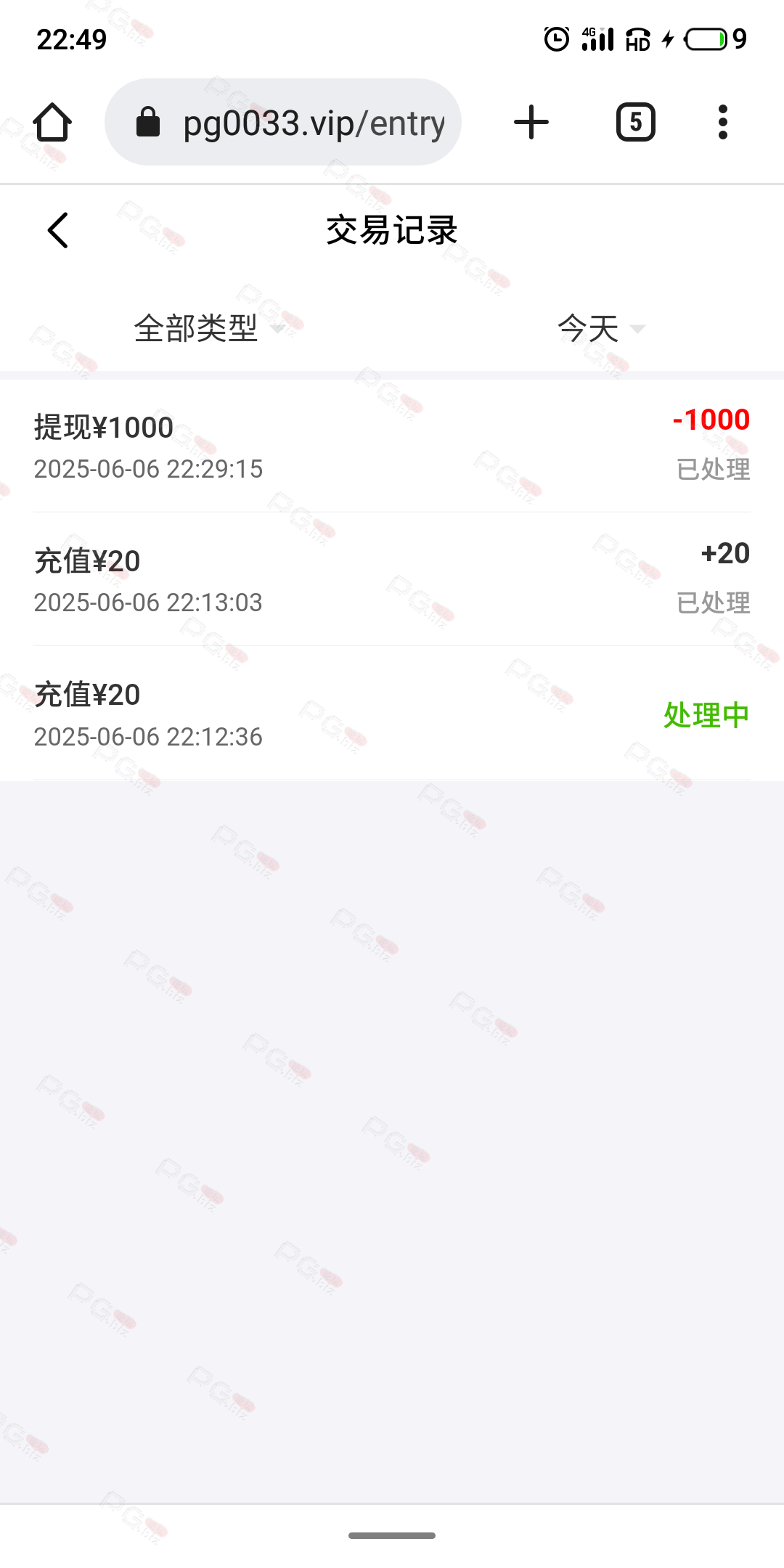This screenshot has height=1568, width=784.
Task: Open the browser home button
Action: (52, 122)
